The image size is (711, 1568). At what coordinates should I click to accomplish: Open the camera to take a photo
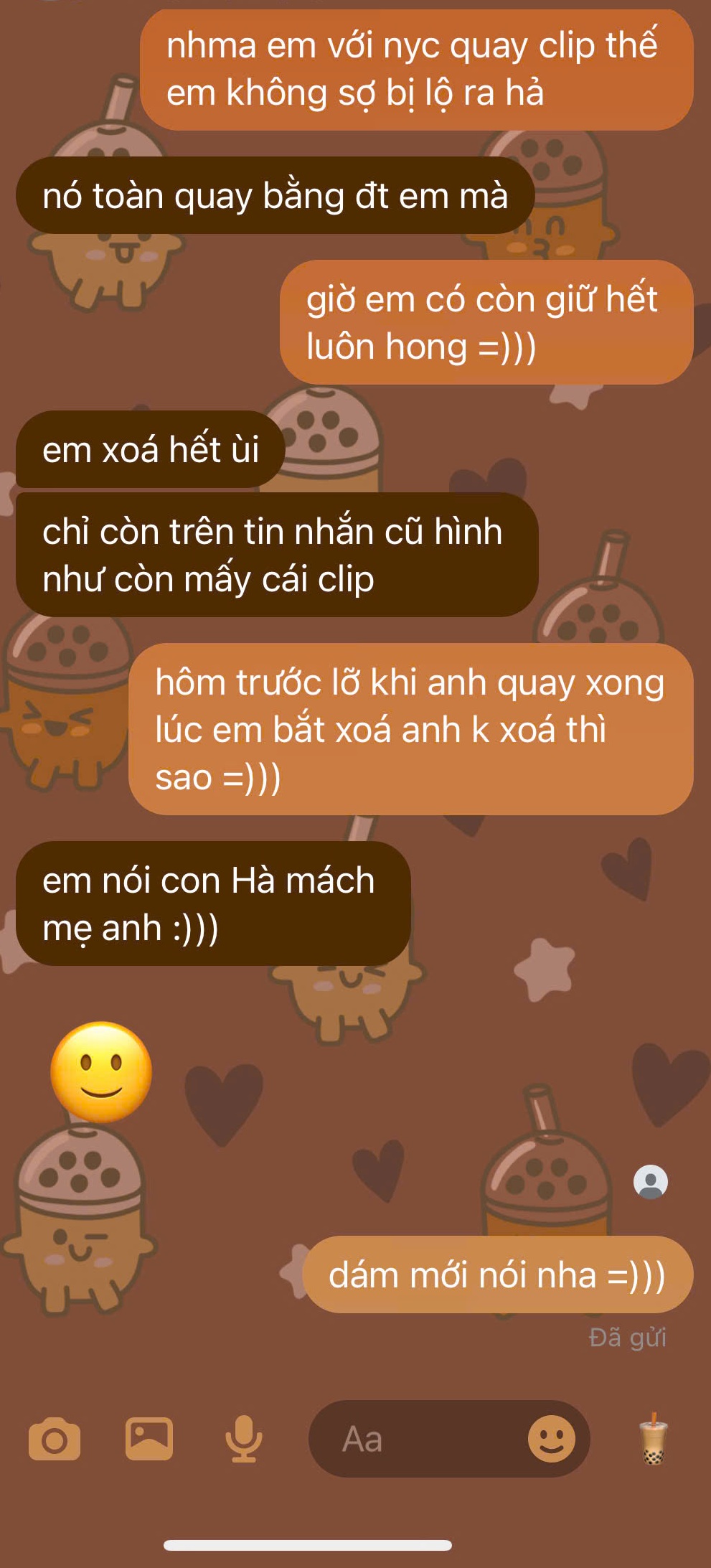click(55, 1438)
